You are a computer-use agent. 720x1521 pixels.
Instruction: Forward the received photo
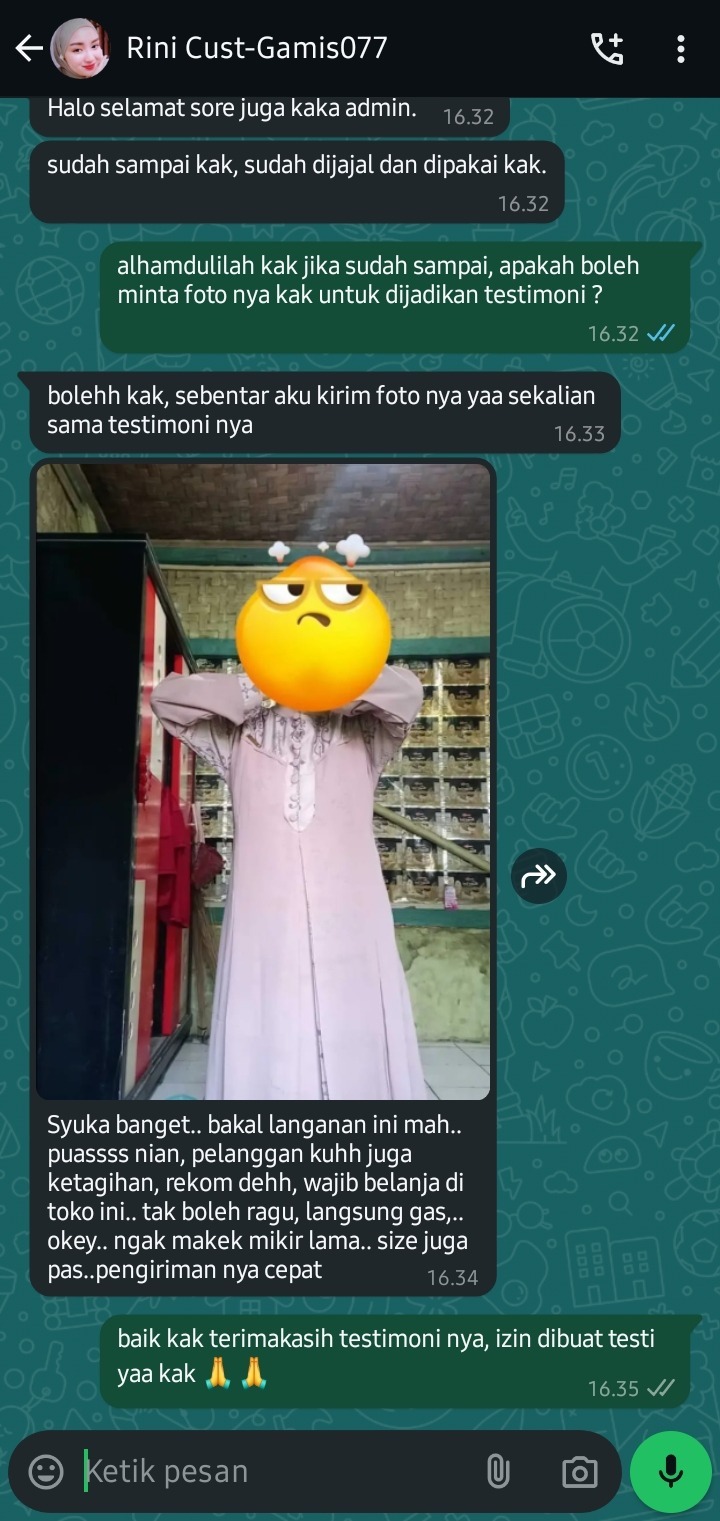point(539,876)
